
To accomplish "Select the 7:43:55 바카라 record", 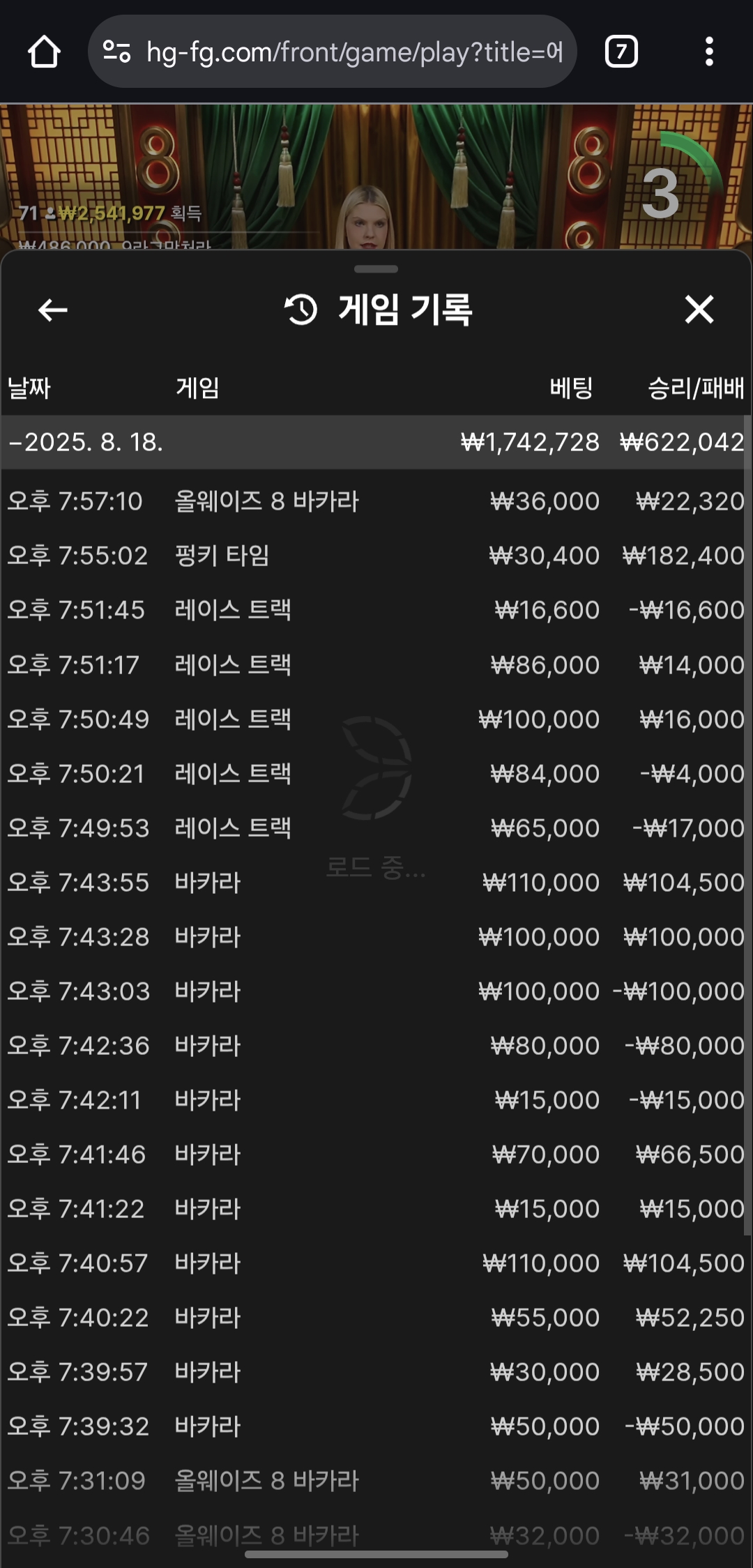I will [376, 883].
